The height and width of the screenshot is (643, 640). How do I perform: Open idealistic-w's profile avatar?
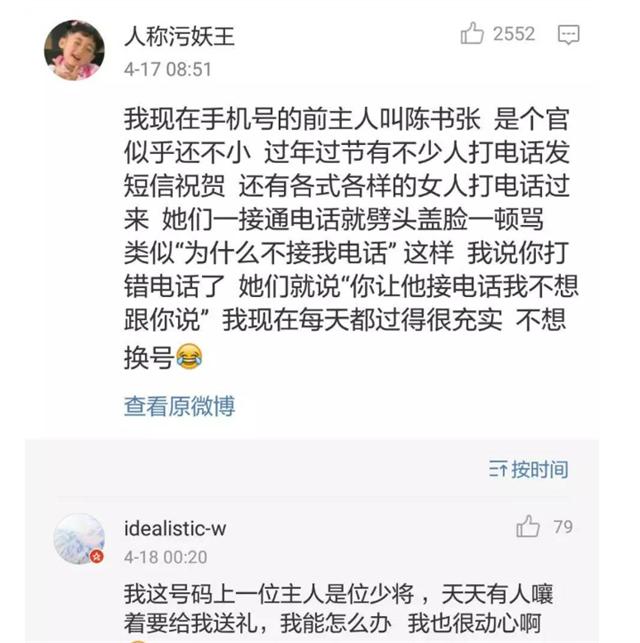point(78,539)
